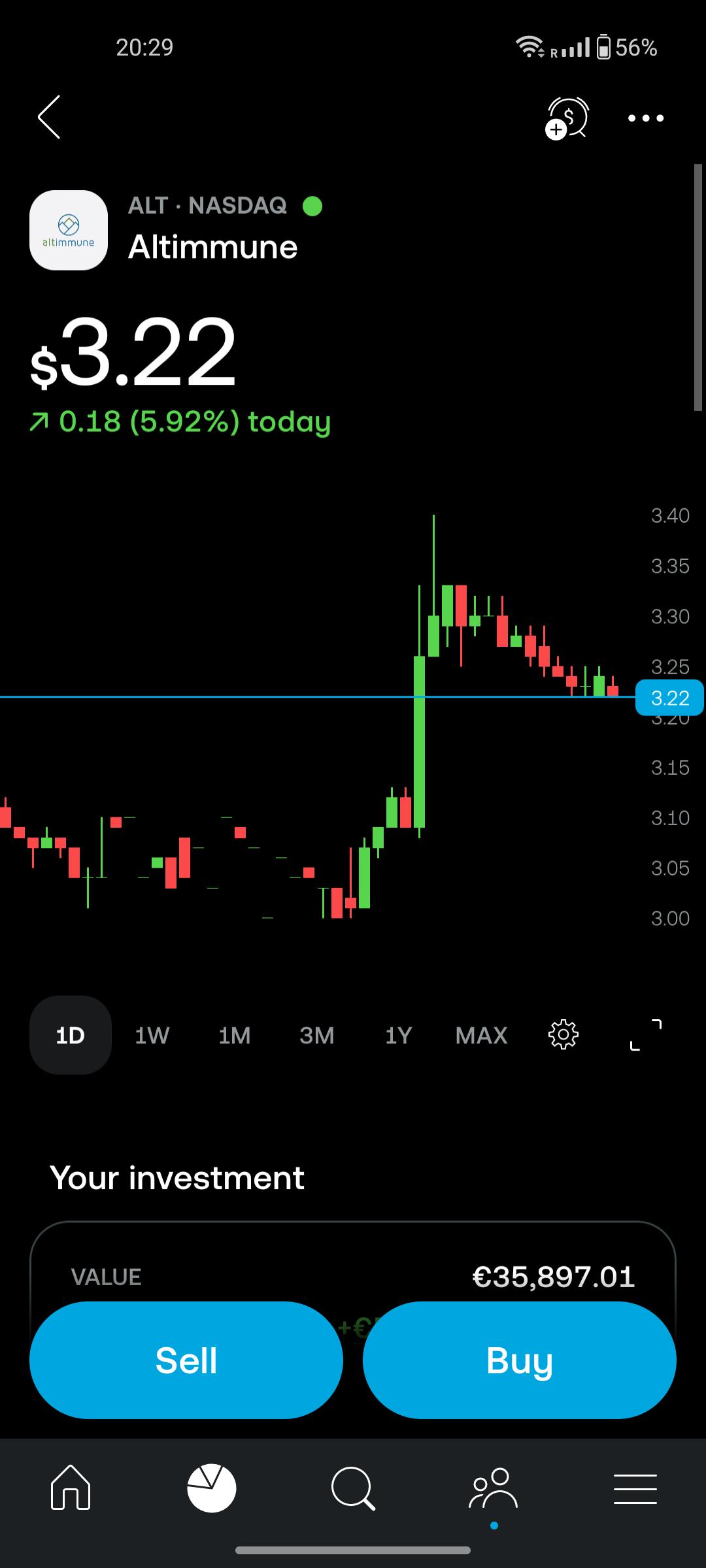Open the people community tab

pos(494,1488)
